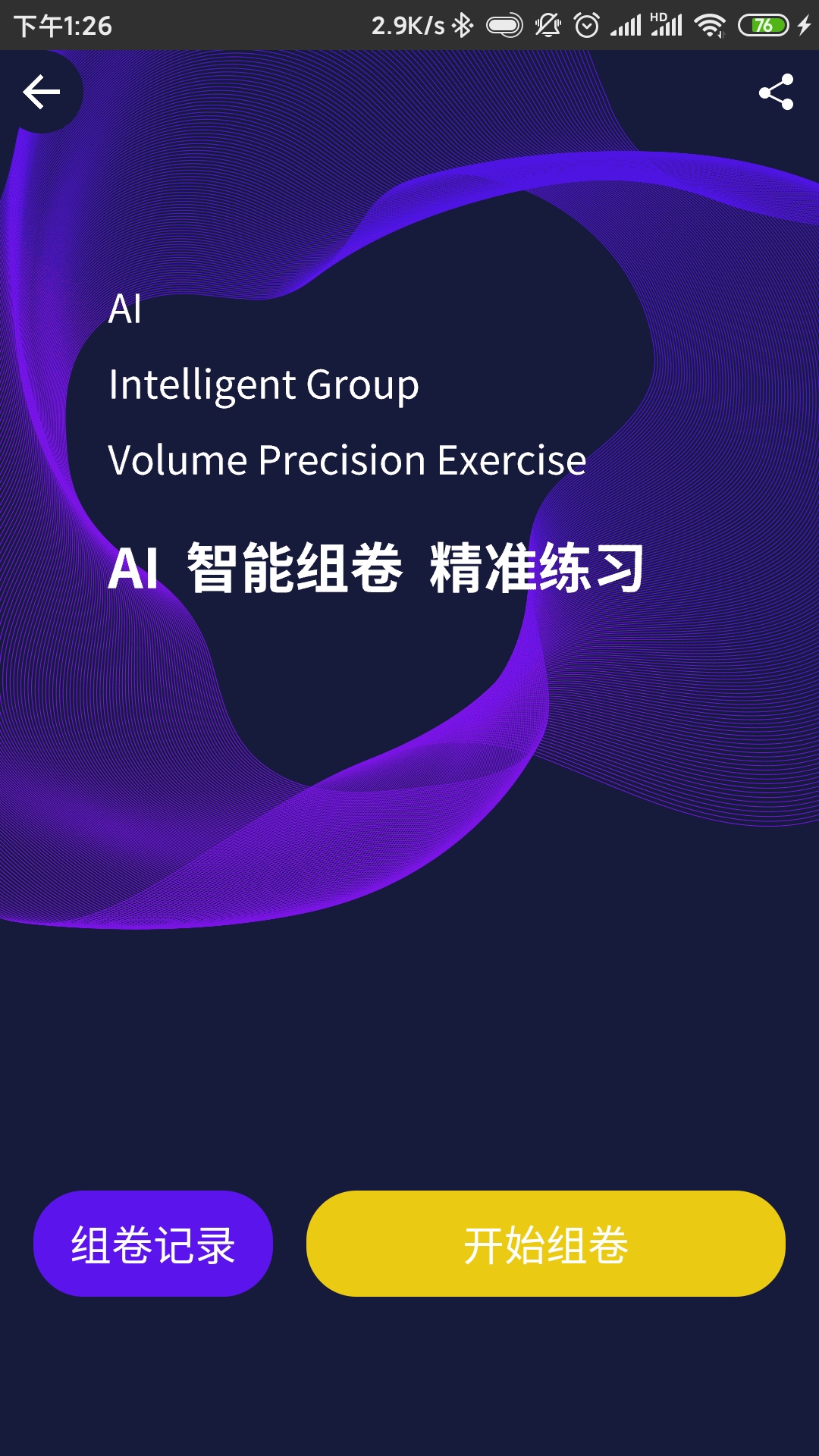
Task: Tap 开始组卷 to start generating paper
Action: click(545, 1244)
